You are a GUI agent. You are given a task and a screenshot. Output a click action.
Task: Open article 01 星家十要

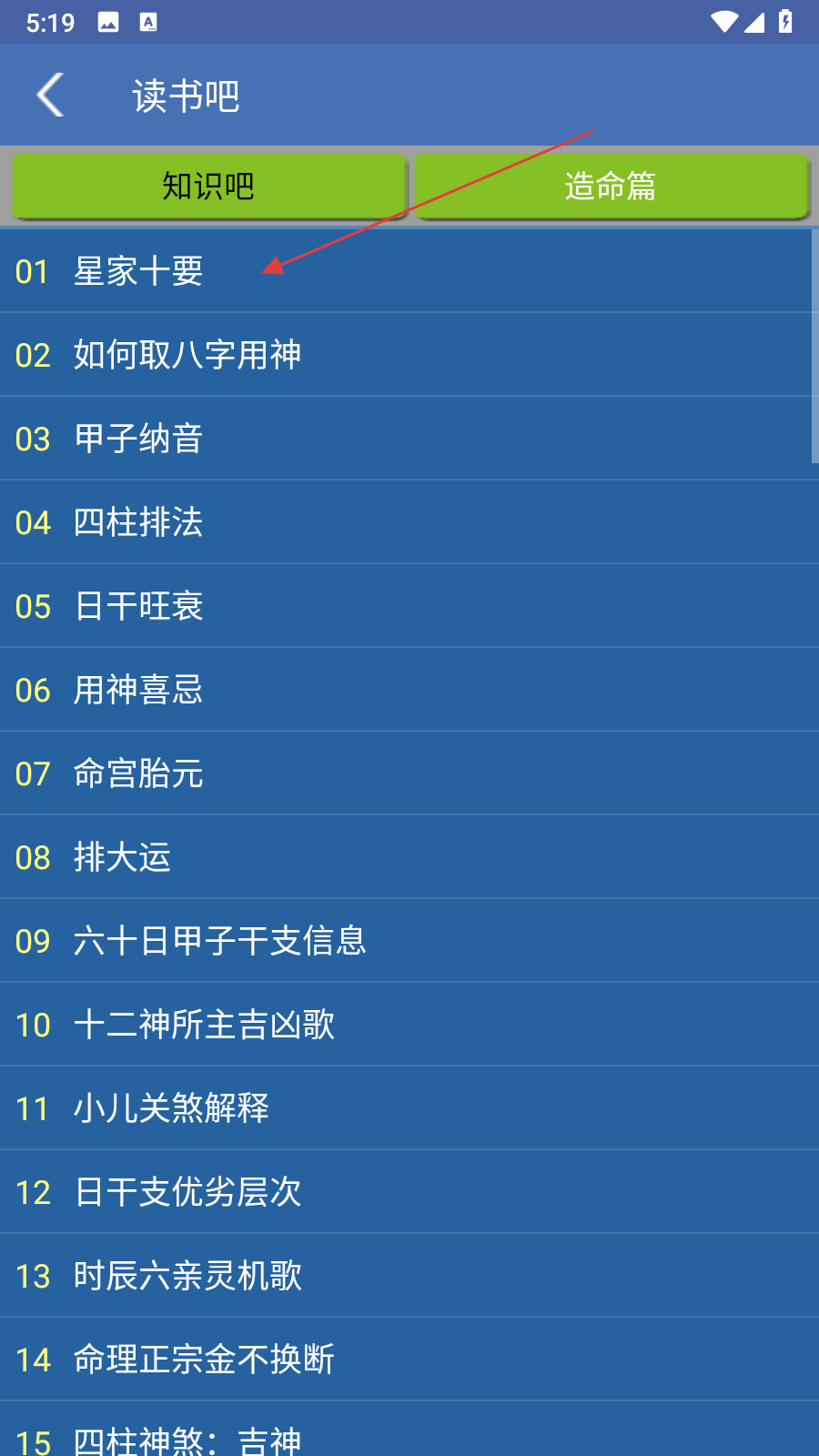(x=136, y=271)
